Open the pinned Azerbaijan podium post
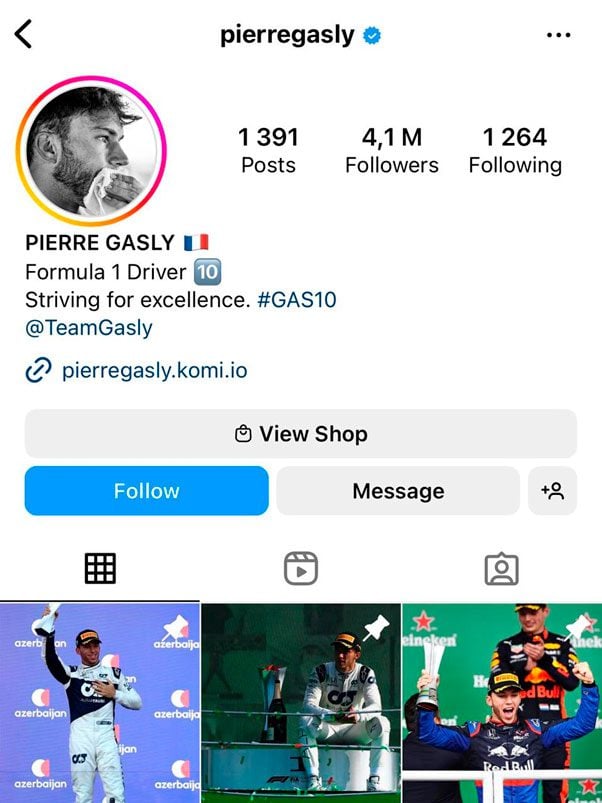 coord(99,702)
